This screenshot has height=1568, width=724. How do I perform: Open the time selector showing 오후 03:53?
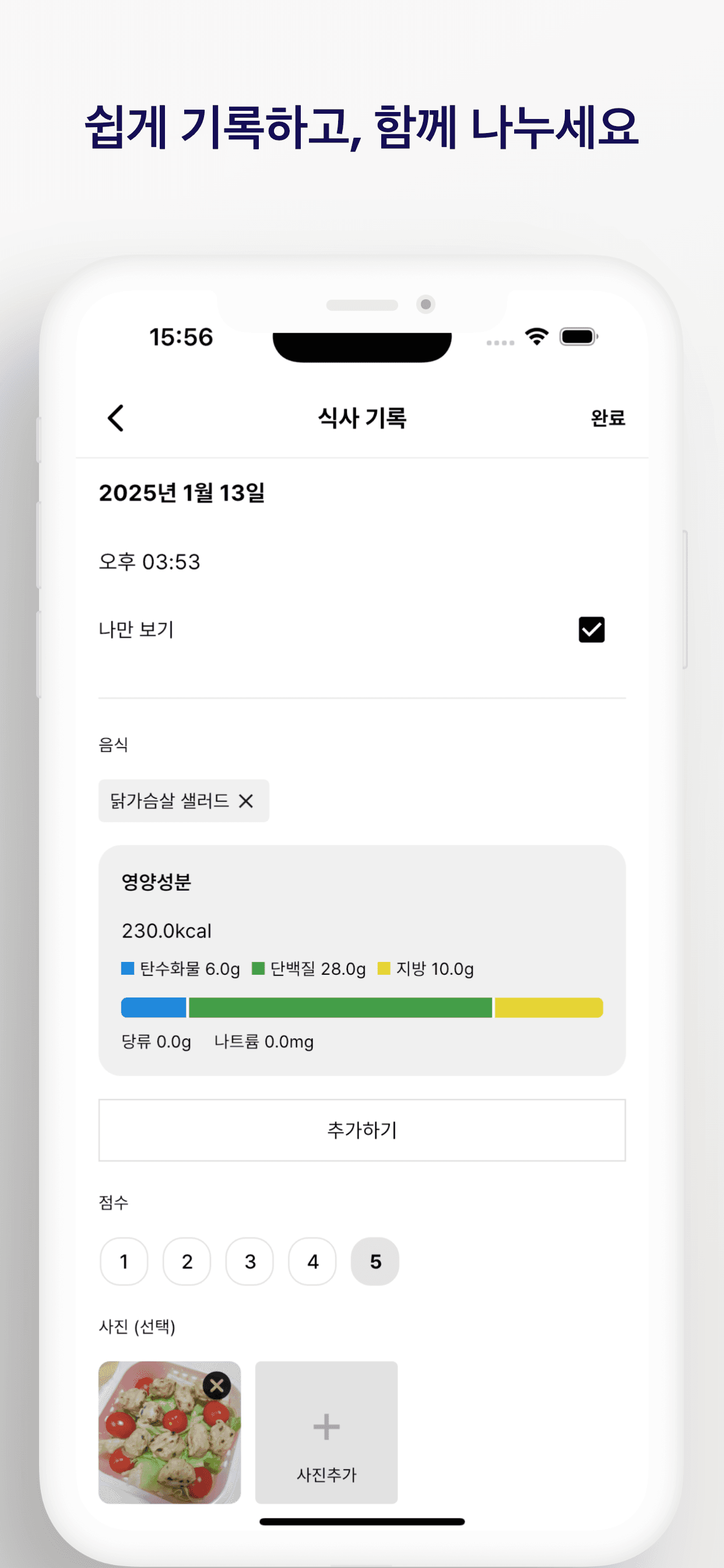150,562
